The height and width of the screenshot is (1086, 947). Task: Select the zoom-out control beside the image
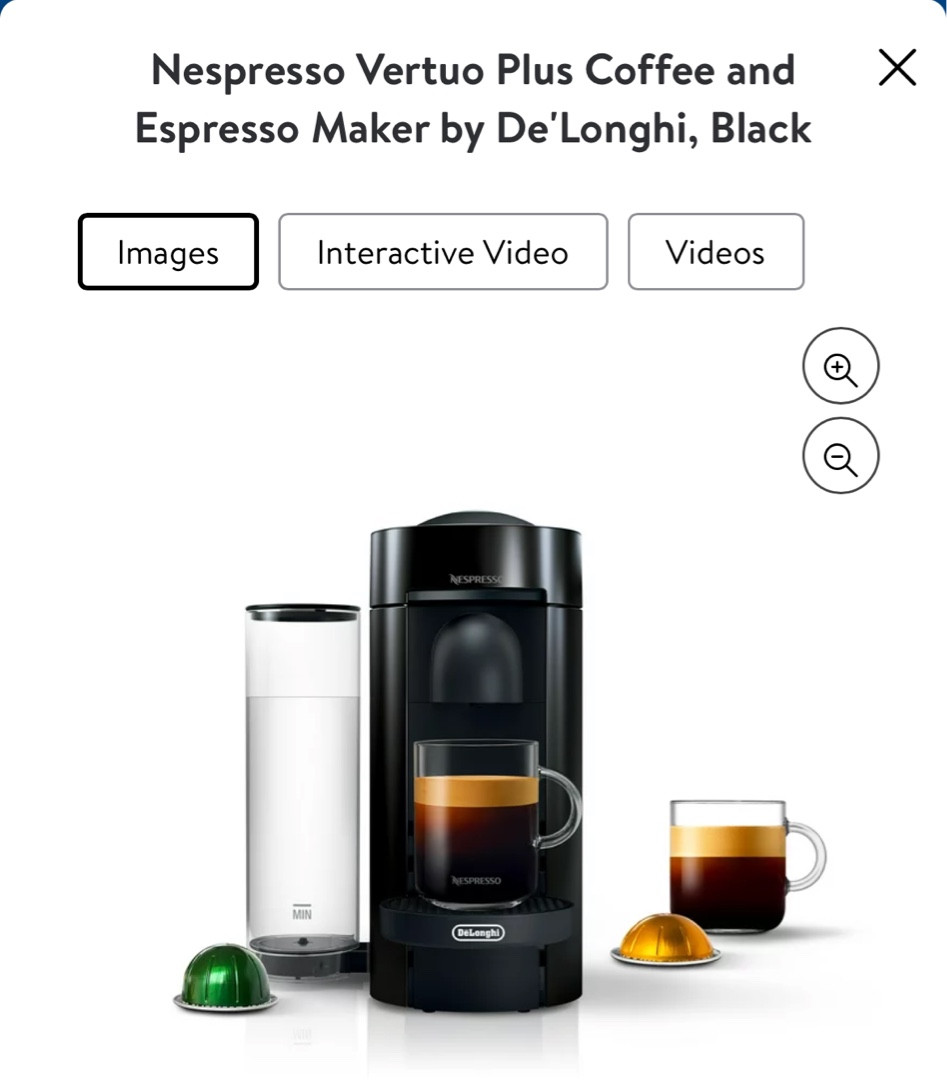(x=841, y=455)
